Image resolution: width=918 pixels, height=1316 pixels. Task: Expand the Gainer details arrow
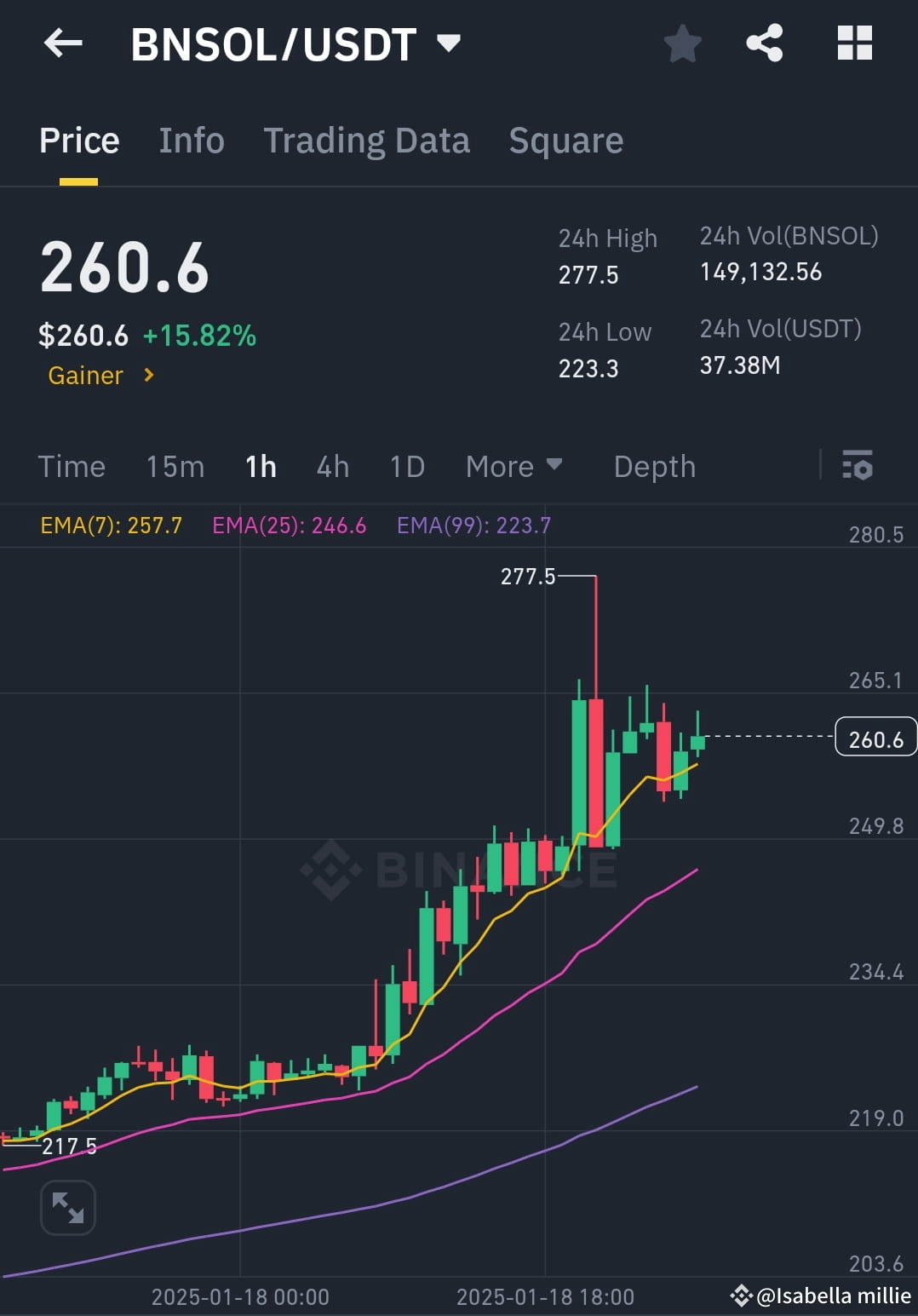[147, 375]
